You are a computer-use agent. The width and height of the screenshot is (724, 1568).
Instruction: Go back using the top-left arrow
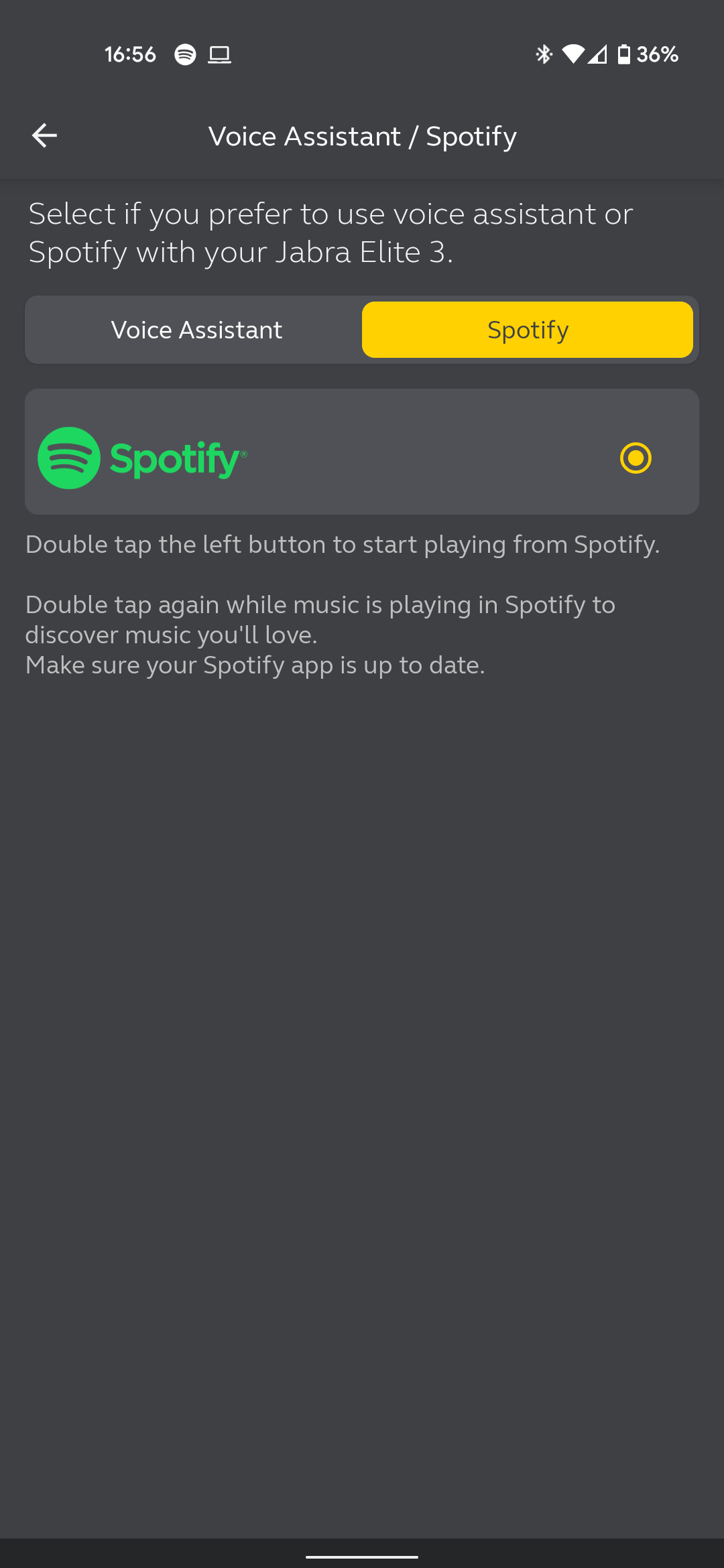44,136
